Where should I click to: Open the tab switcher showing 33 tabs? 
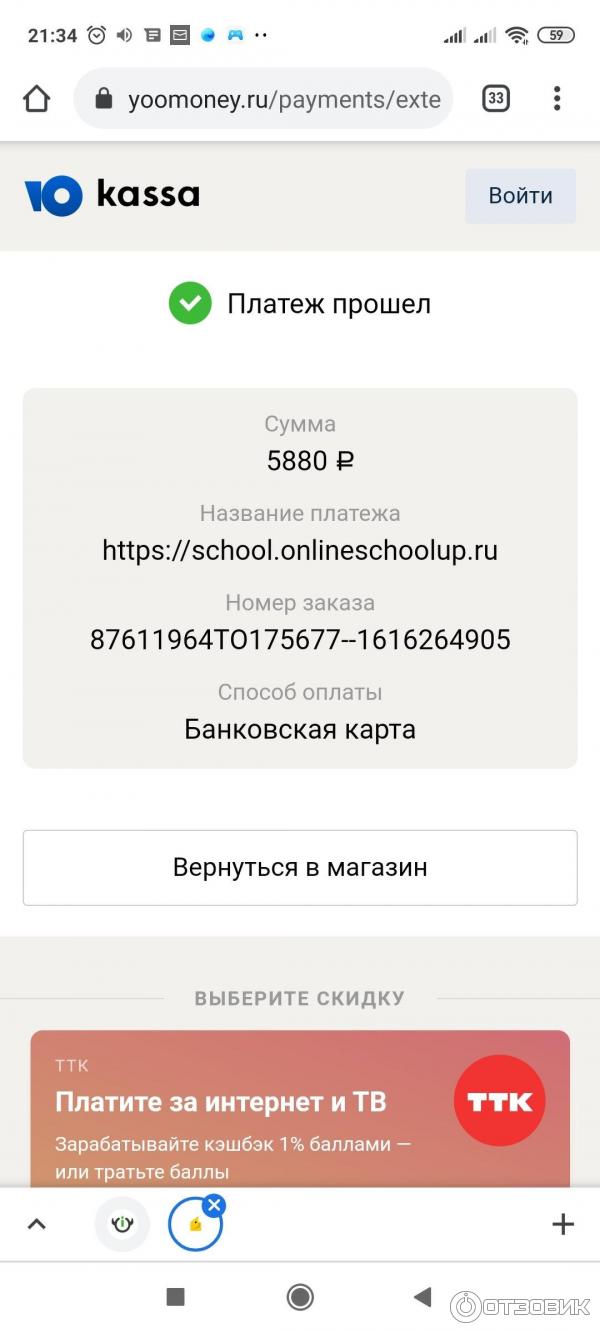[x=496, y=98]
